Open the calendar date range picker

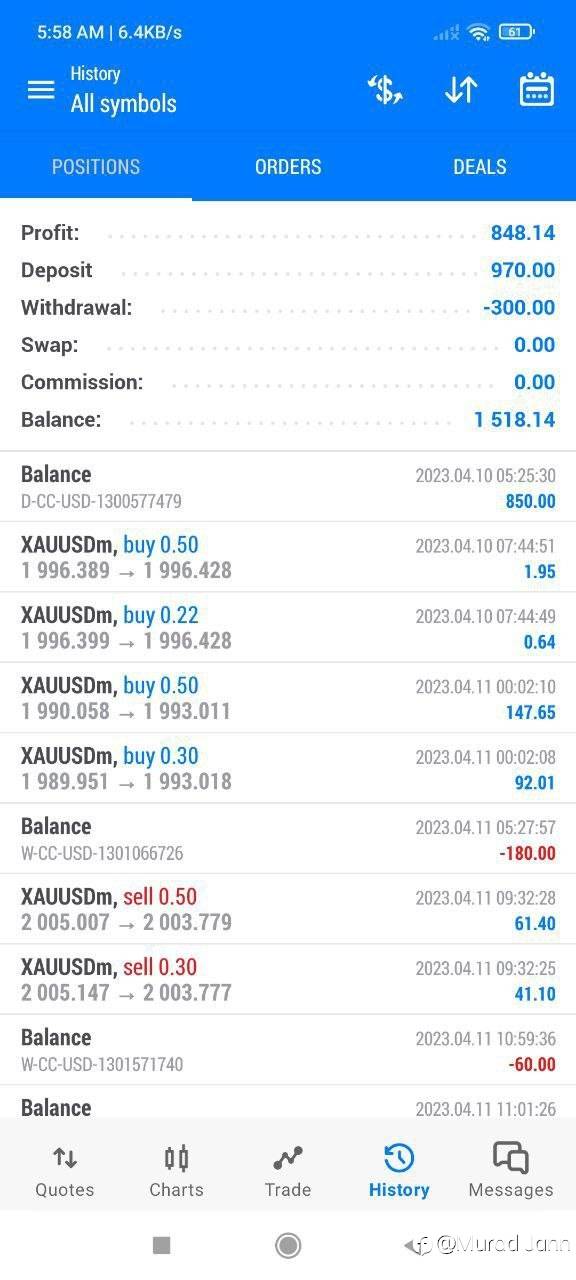point(537,90)
